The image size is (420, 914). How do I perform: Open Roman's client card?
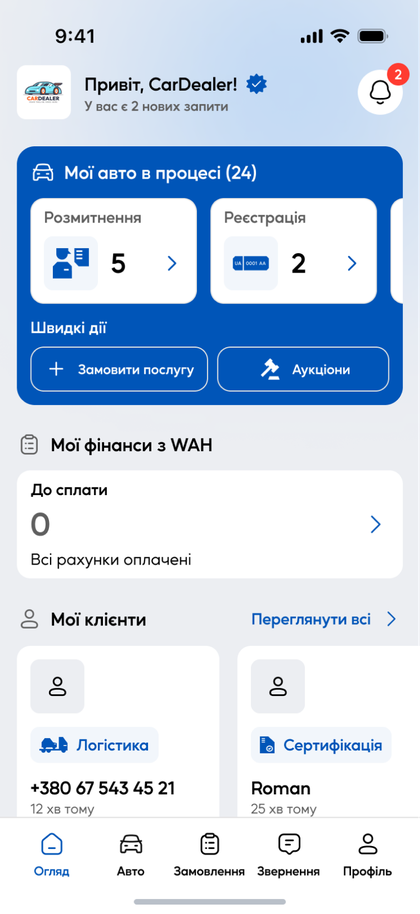pyautogui.click(x=329, y=732)
